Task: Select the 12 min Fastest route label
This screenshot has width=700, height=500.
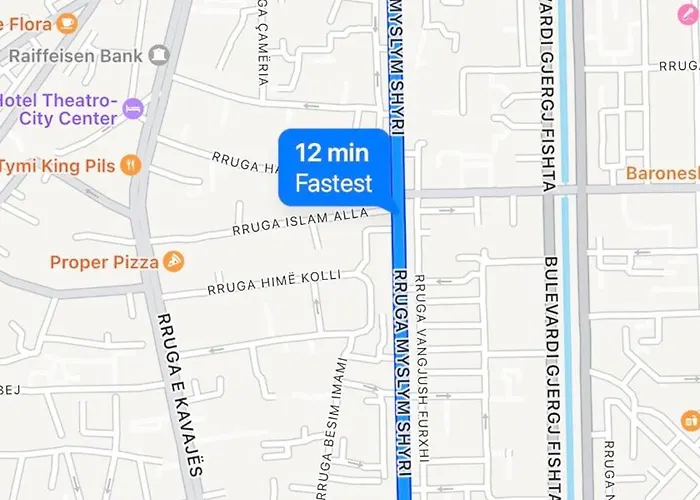Action: point(333,168)
